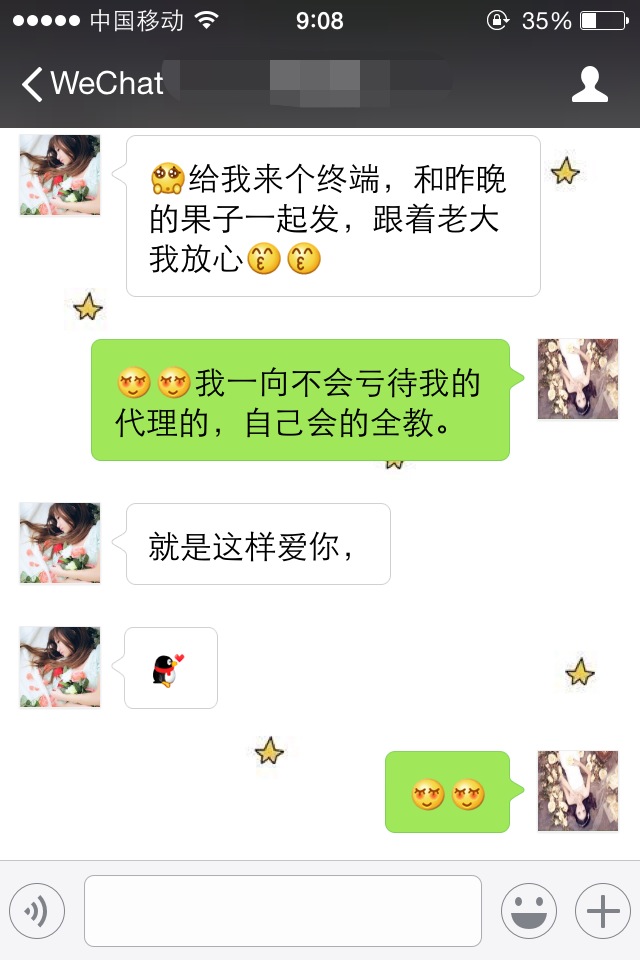Open the emoji sticker panel

coord(528,911)
